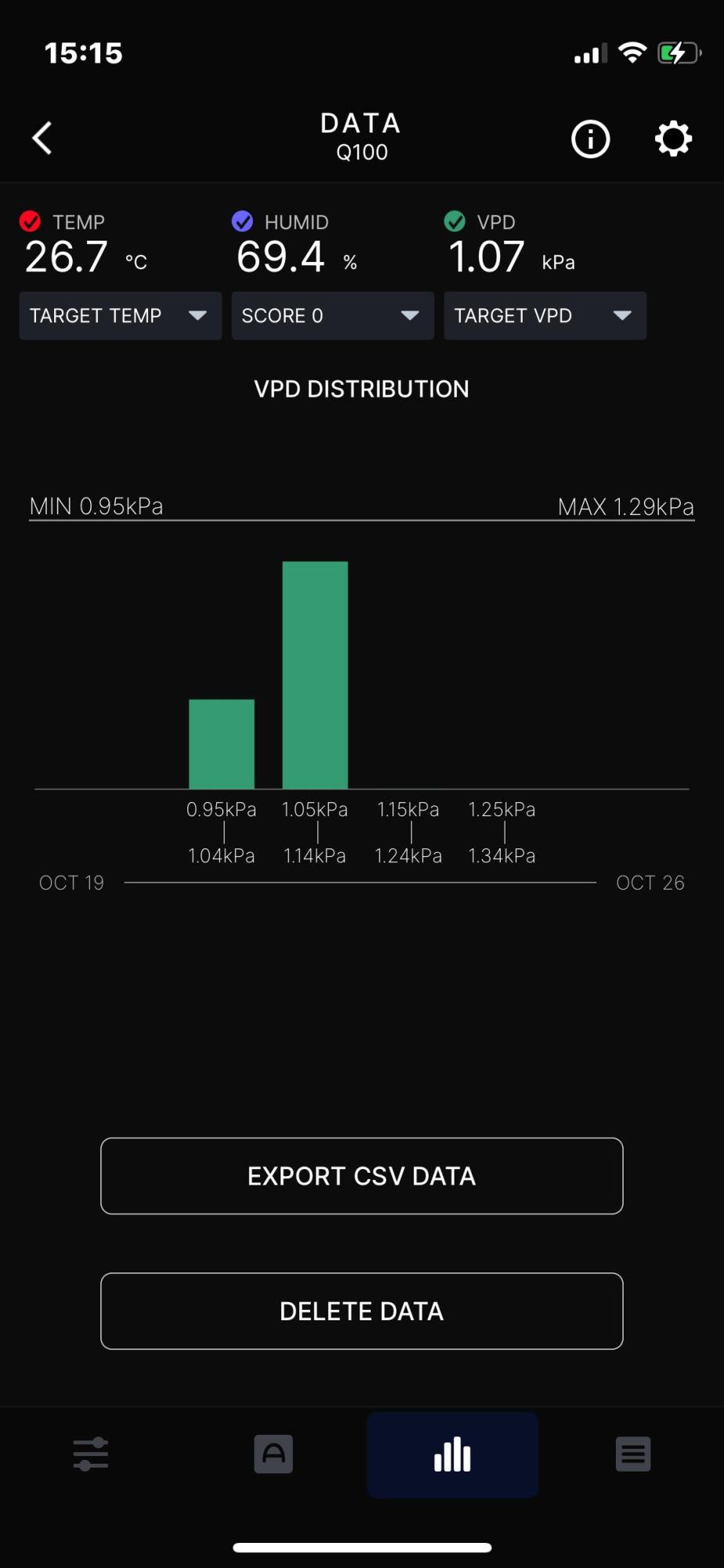Expand the TARGET TEMP dropdown
724x1568 pixels.
(120, 316)
